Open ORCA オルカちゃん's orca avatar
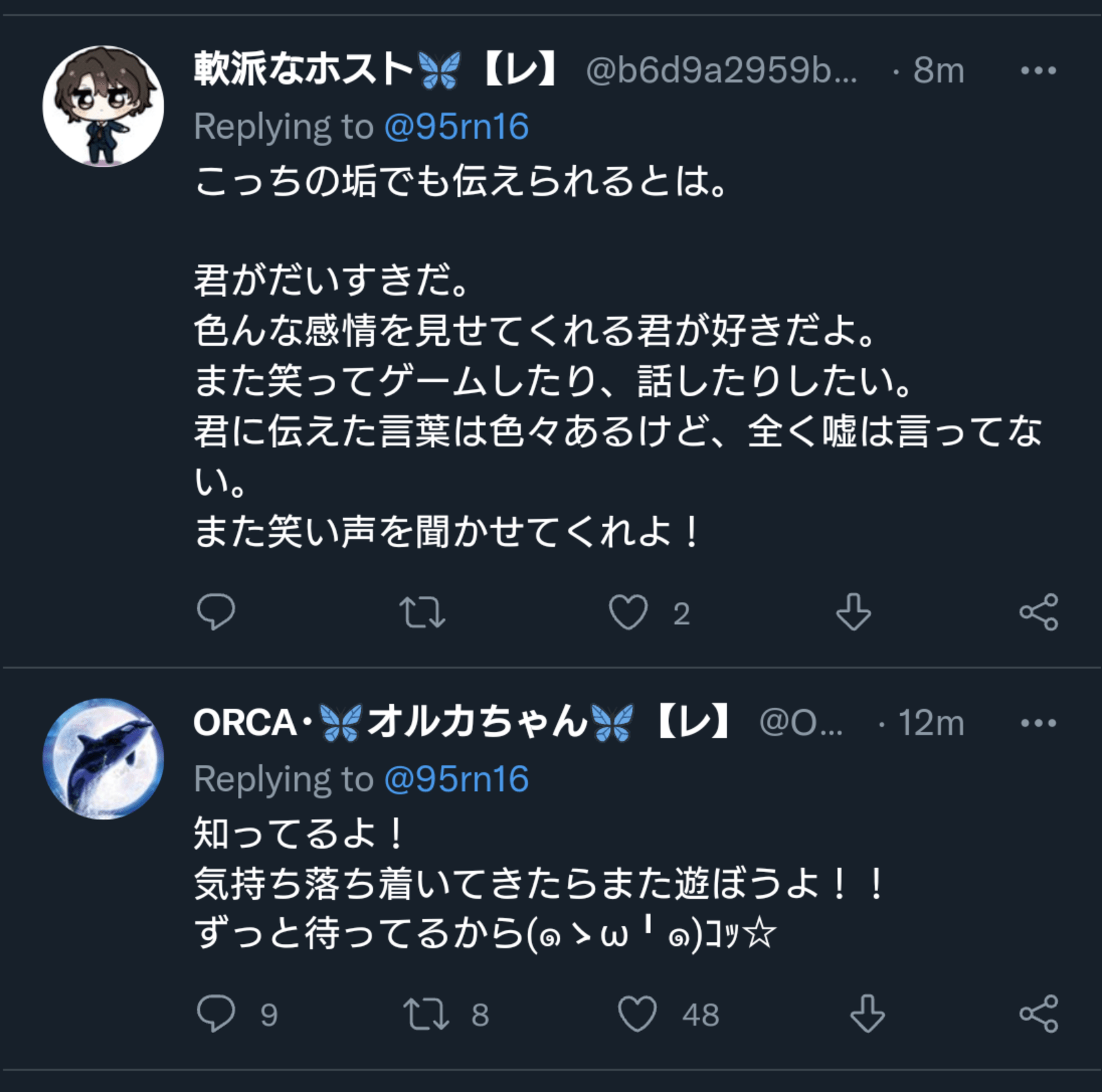This screenshot has height=1092, width=1102. (x=103, y=758)
